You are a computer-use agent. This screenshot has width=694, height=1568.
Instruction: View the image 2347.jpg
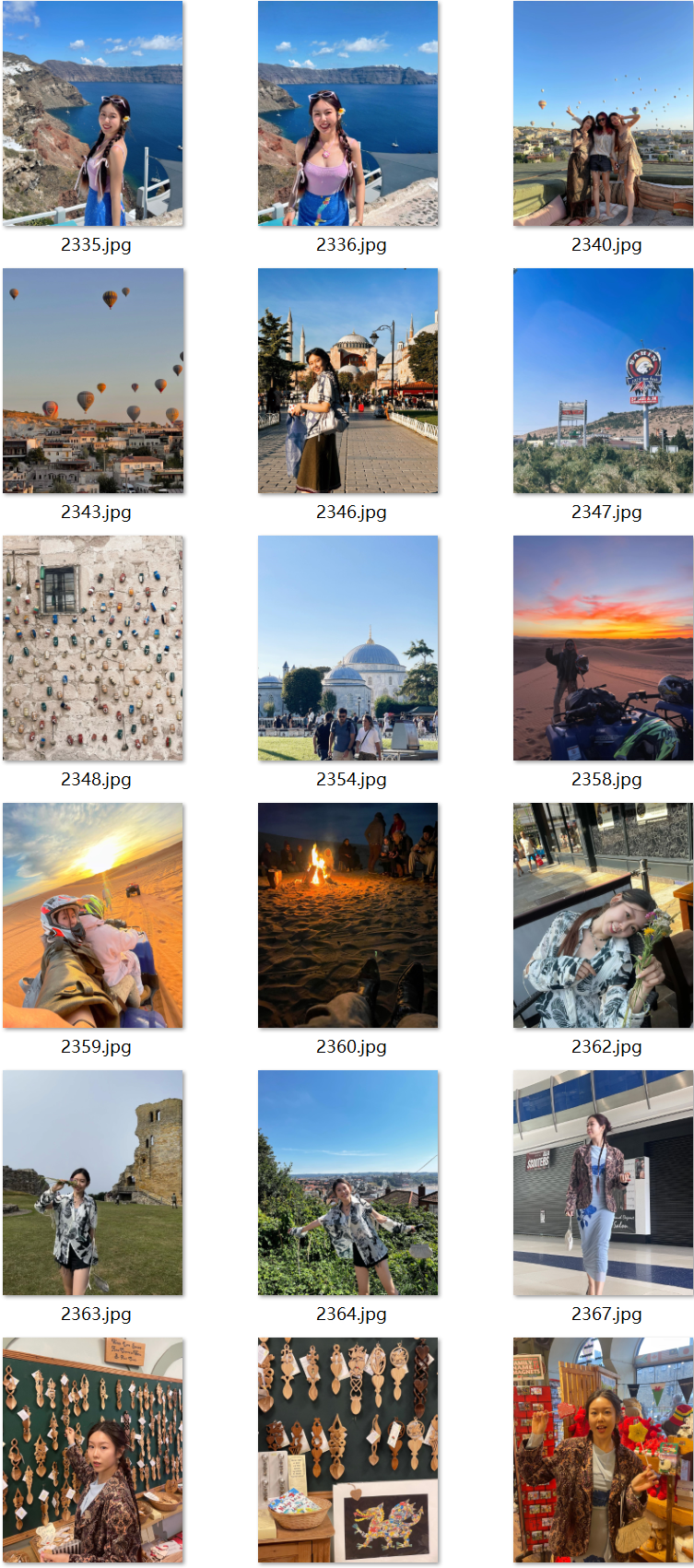pyautogui.click(x=603, y=381)
